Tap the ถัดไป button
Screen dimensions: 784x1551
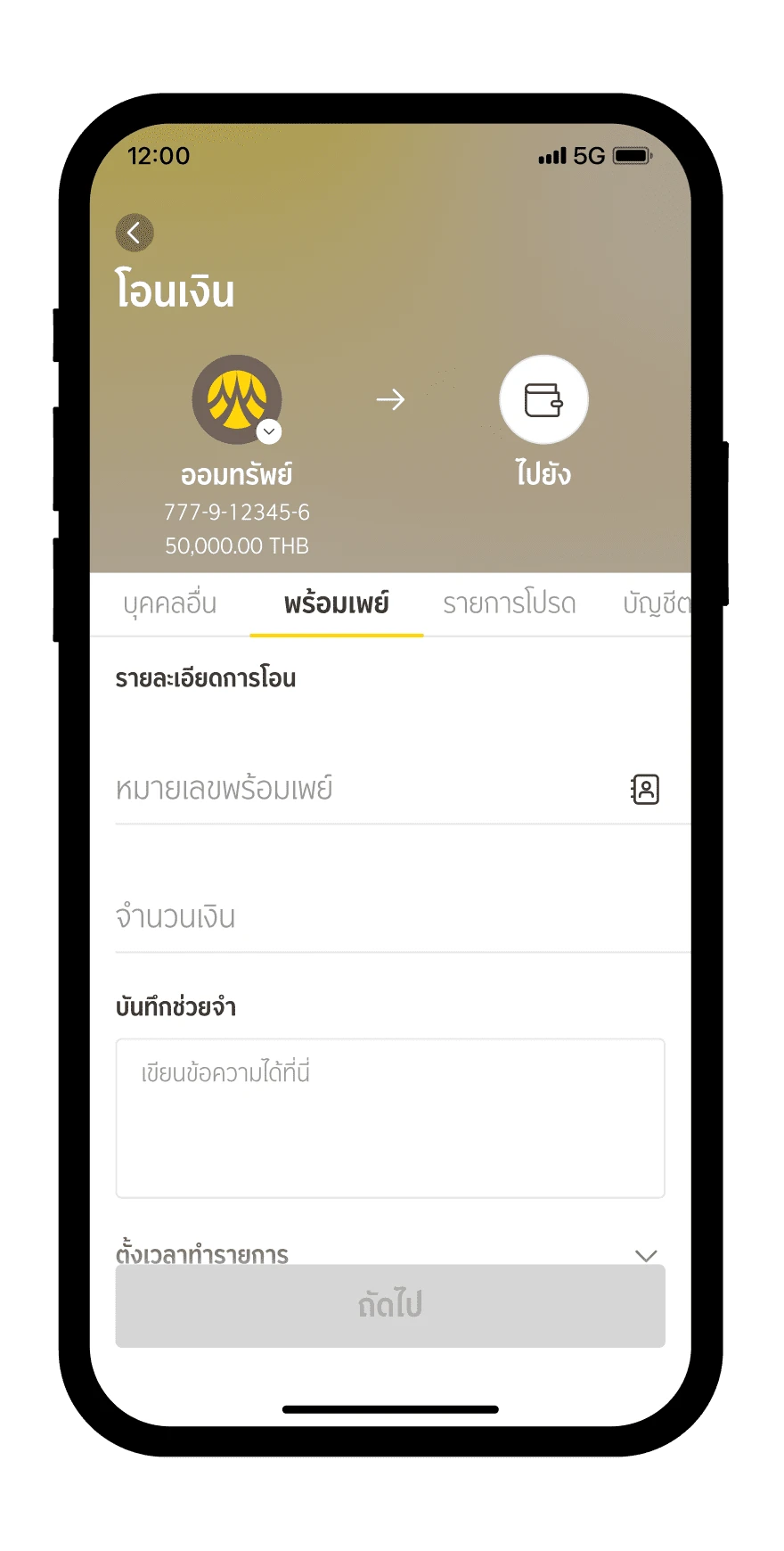click(x=390, y=1306)
